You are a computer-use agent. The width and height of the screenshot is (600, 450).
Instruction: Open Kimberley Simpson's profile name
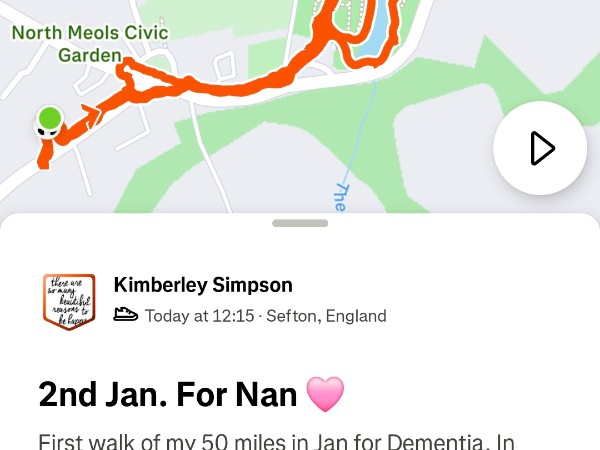click(205, 285)
